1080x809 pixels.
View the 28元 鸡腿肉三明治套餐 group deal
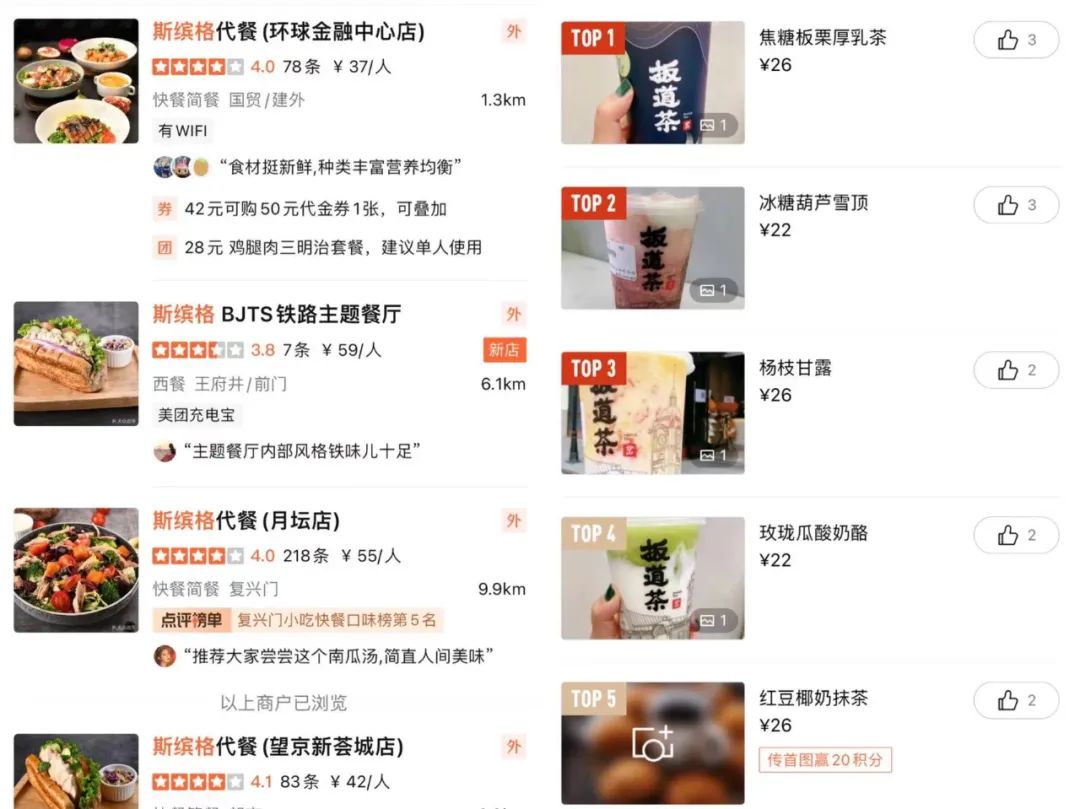pyautogui.click(x=332, y=247)
